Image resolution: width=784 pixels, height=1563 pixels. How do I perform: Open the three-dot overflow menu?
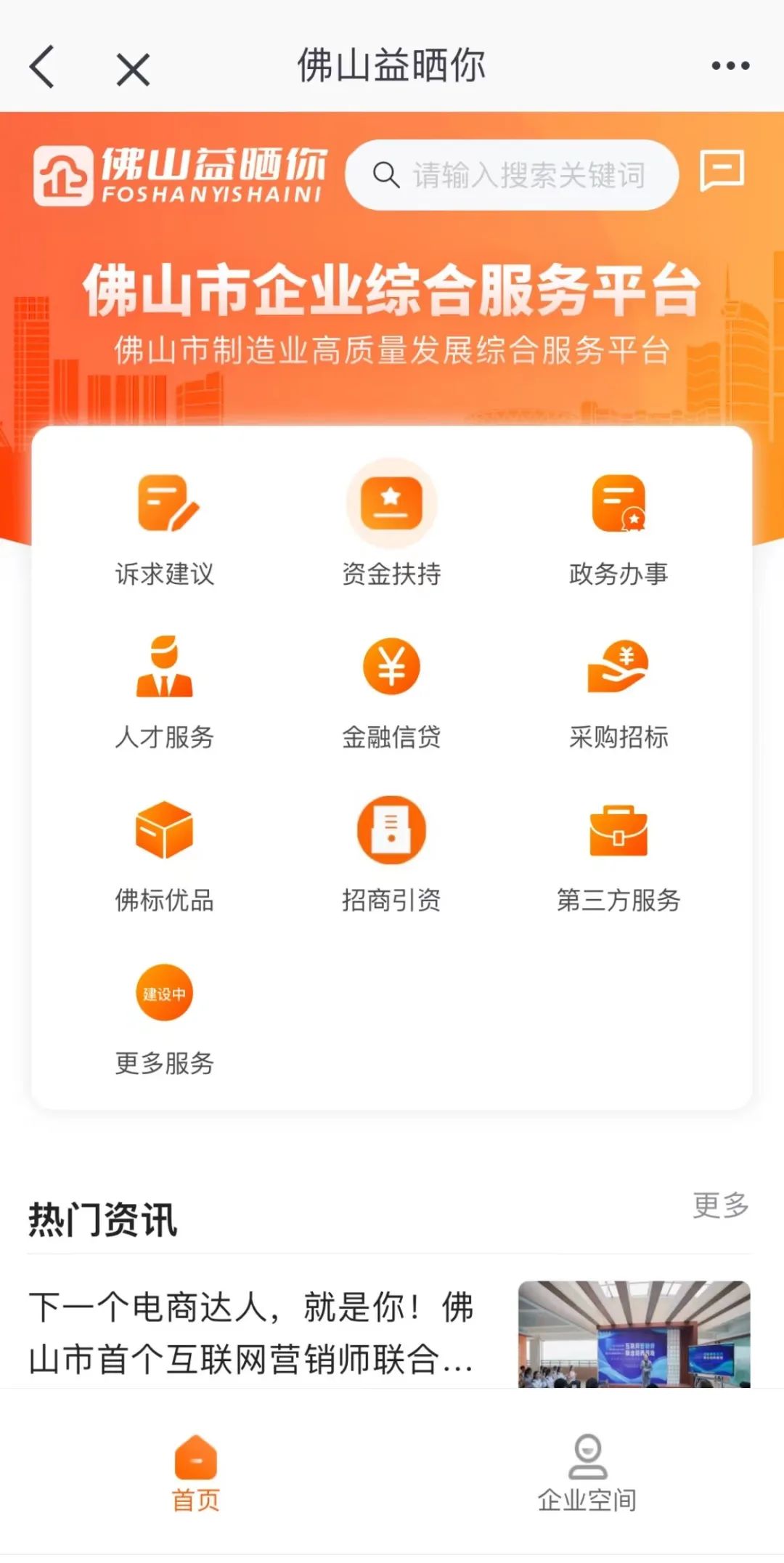730,66
